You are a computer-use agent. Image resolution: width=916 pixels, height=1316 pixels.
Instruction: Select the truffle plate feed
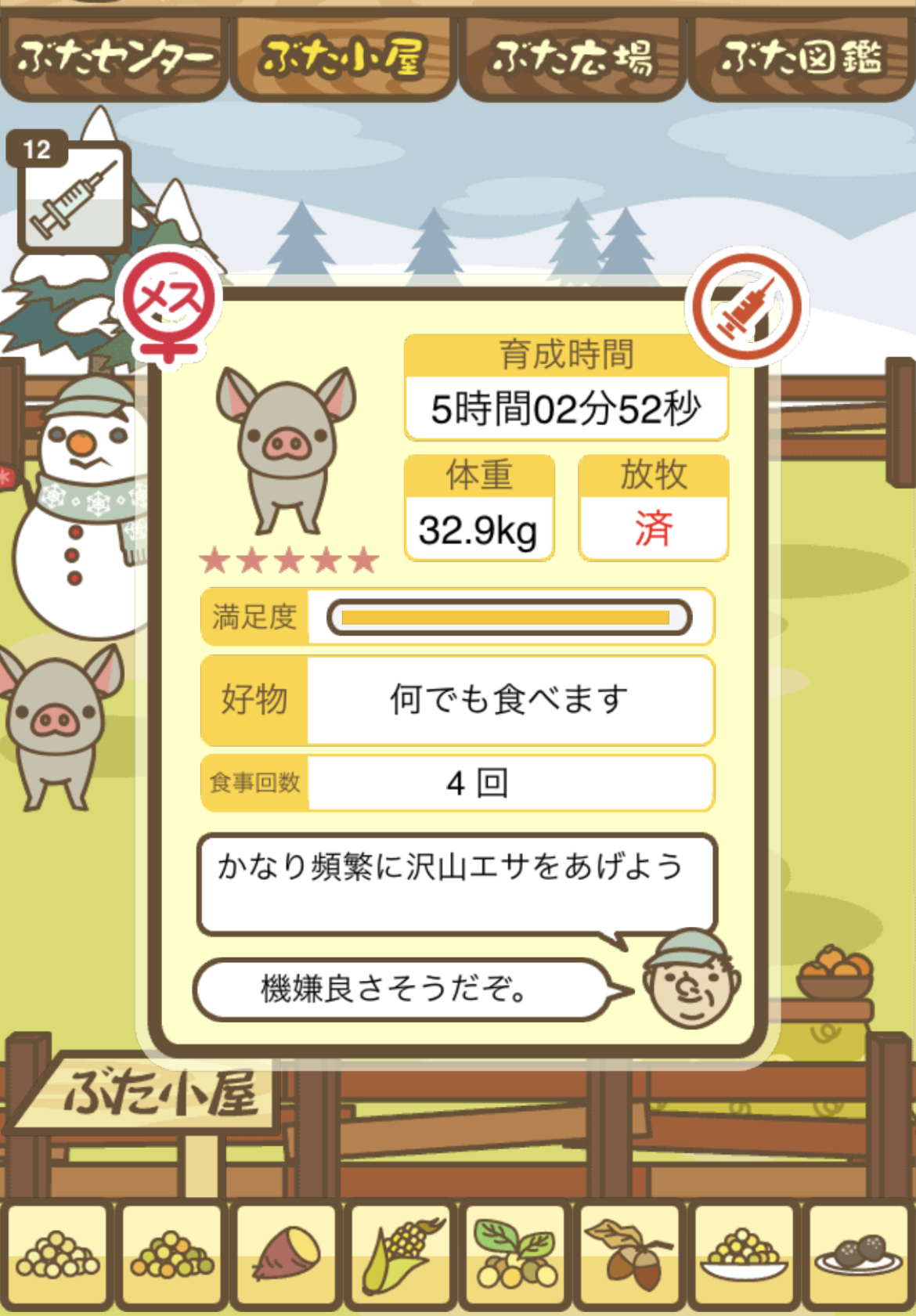click(x=858, y=1255)
